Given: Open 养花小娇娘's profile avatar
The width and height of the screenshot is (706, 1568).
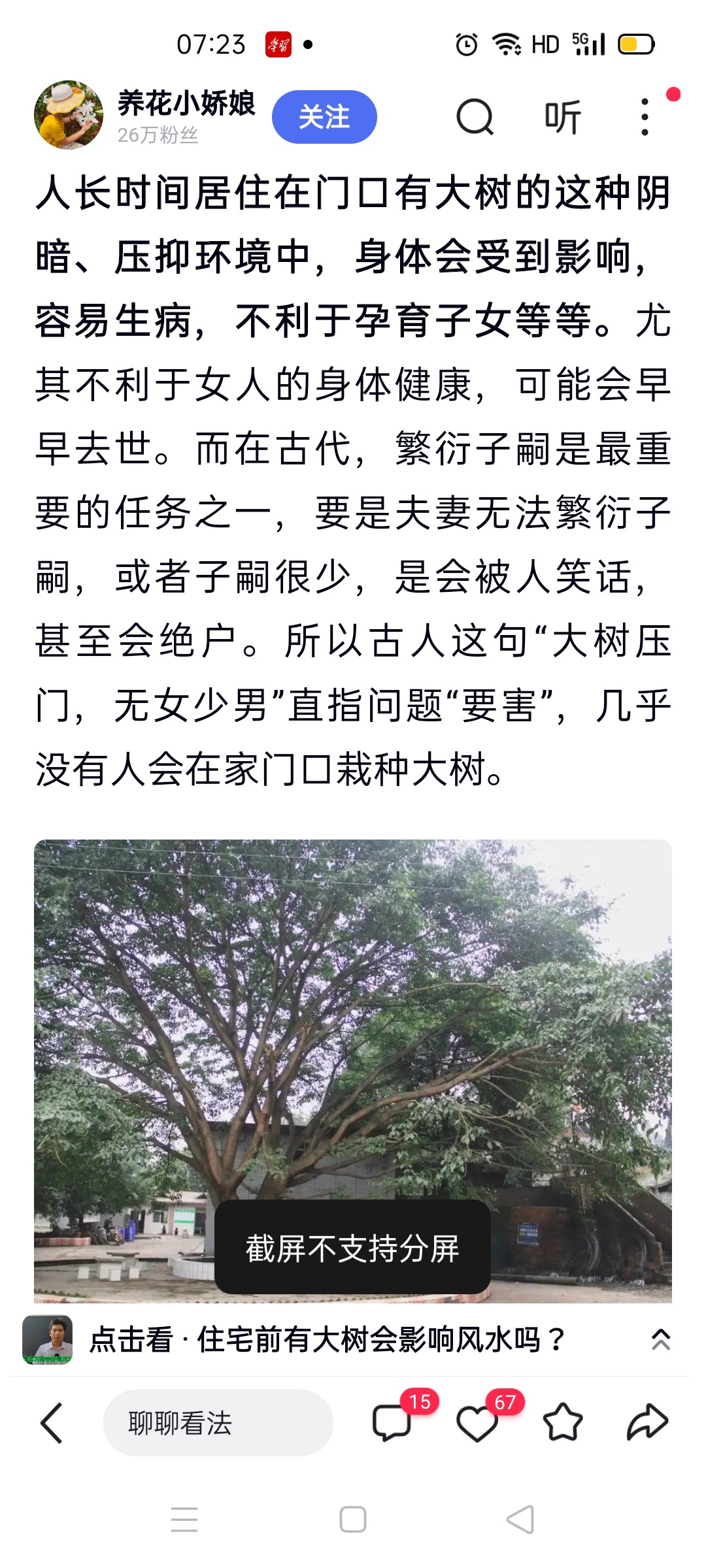Looking at the screenshot, I should pyautogui.click(x=68, y=115).
